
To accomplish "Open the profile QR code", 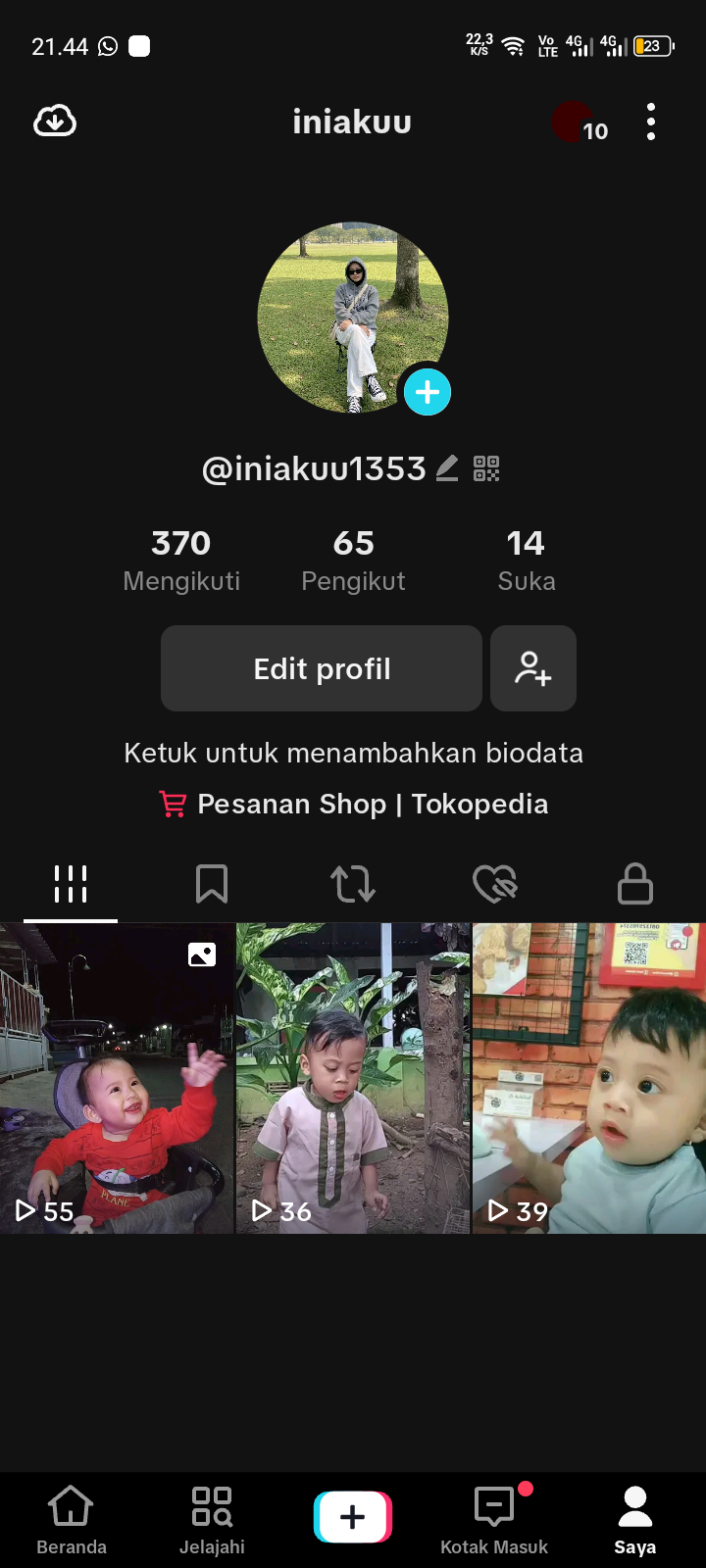I will click(486, 468).
